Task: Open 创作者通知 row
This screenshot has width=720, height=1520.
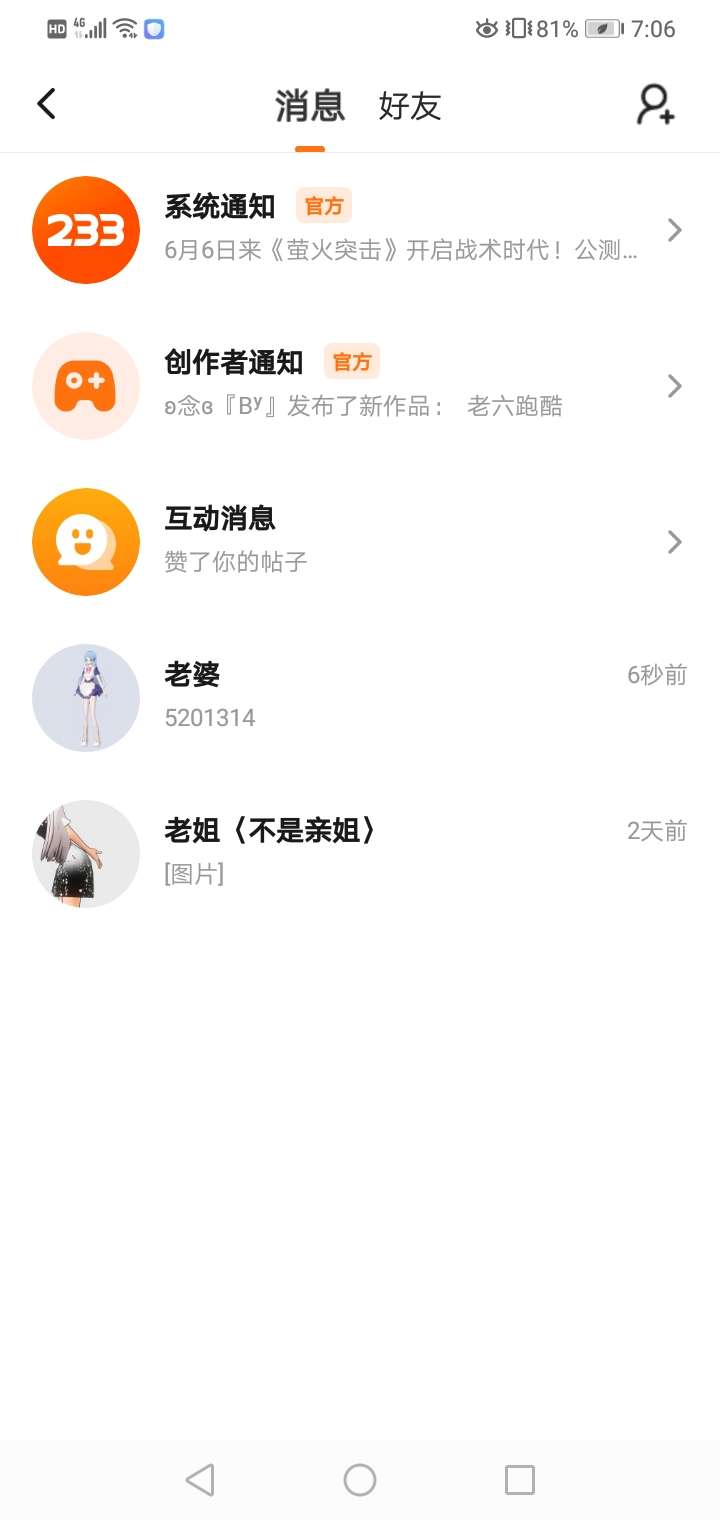Action: click(360, 386)
